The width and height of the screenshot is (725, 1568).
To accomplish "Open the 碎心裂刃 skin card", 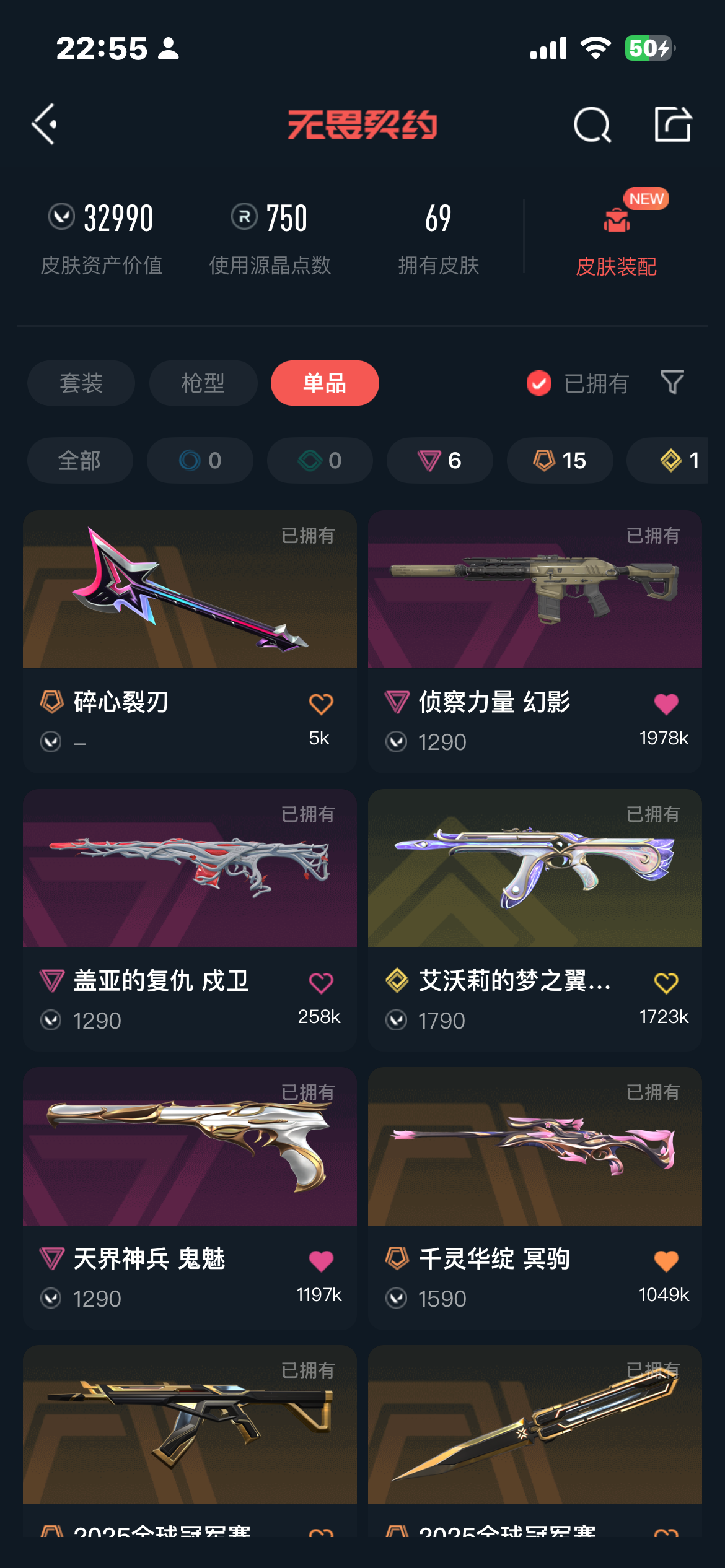I will point(190,642).
